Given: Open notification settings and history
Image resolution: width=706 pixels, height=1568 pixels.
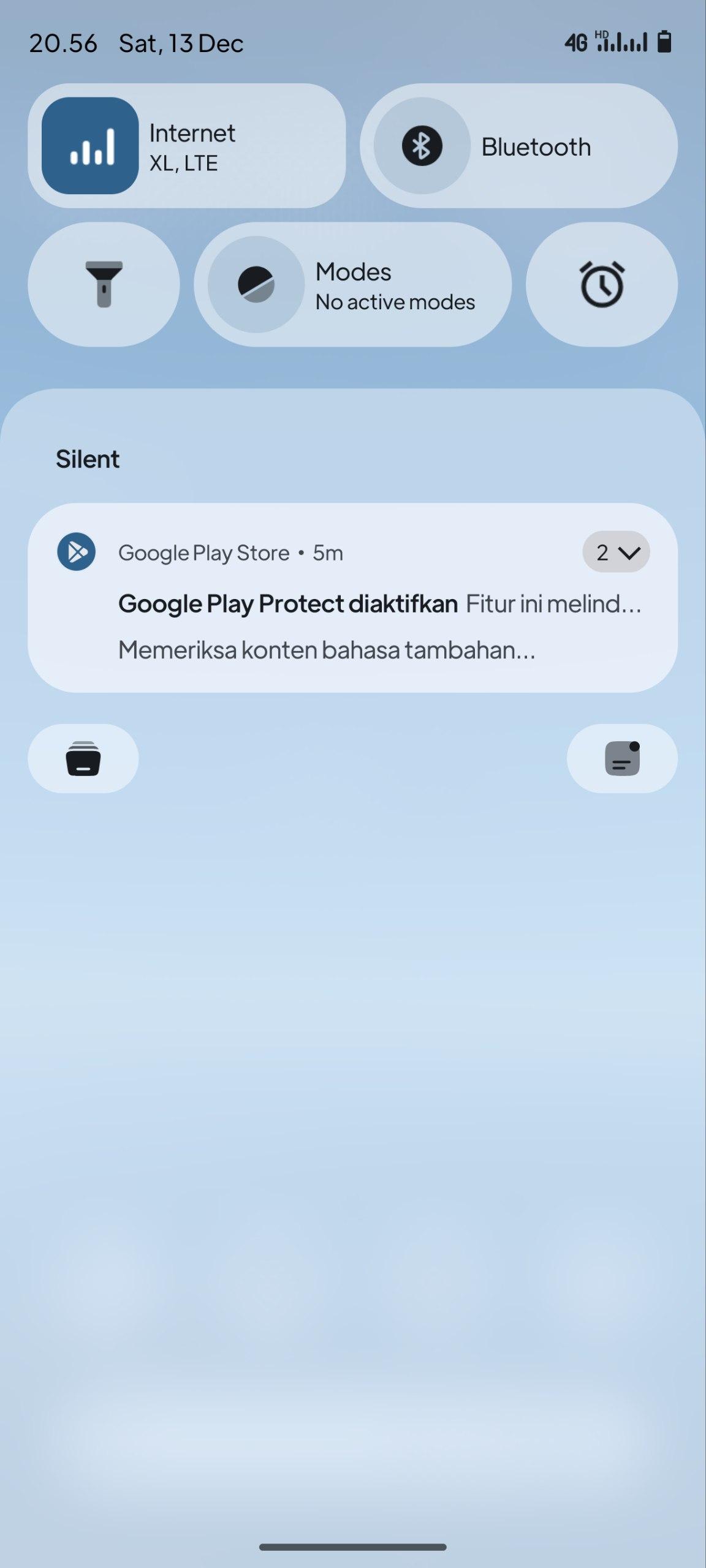Looking at the screenshot, I should [x=621, y=758].
